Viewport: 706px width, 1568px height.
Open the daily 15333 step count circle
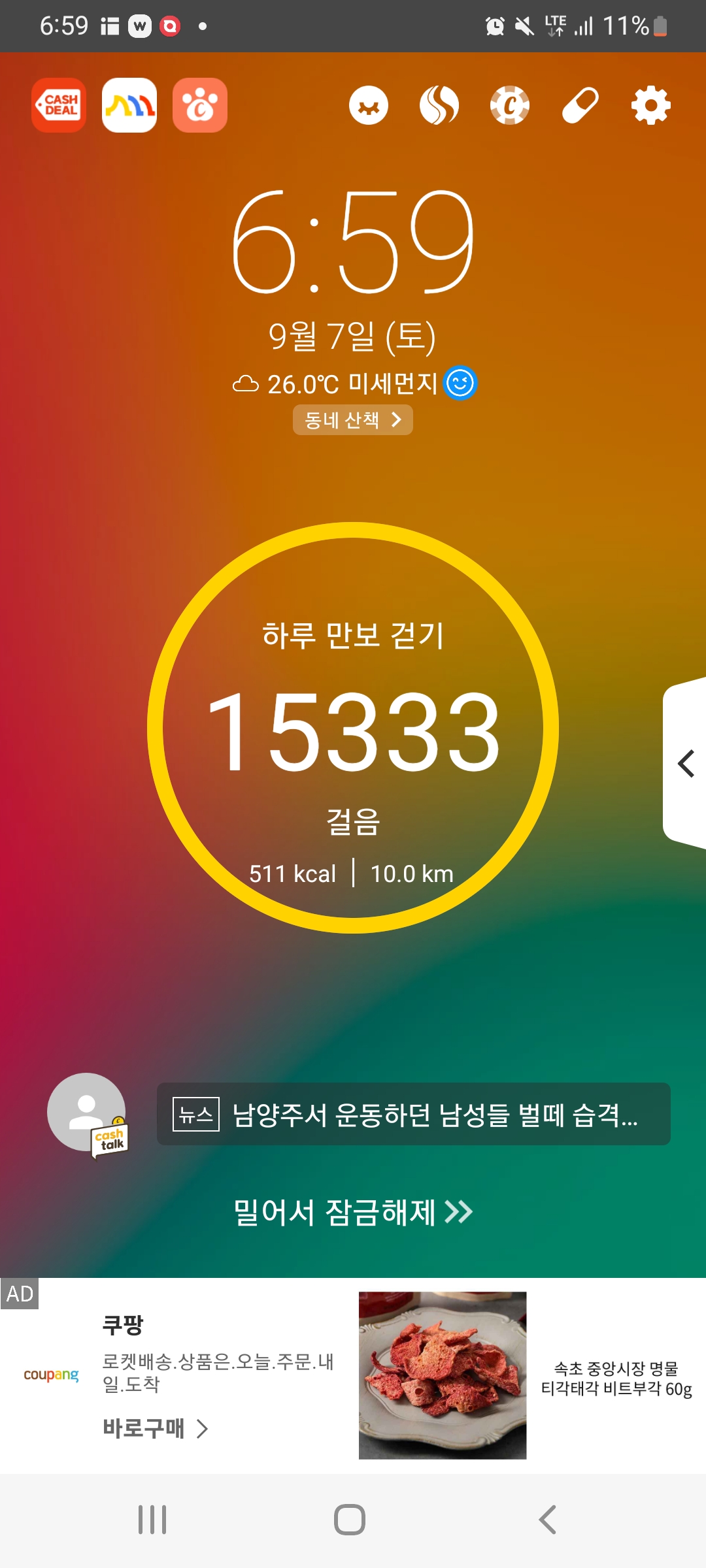(x=353, y=728)
